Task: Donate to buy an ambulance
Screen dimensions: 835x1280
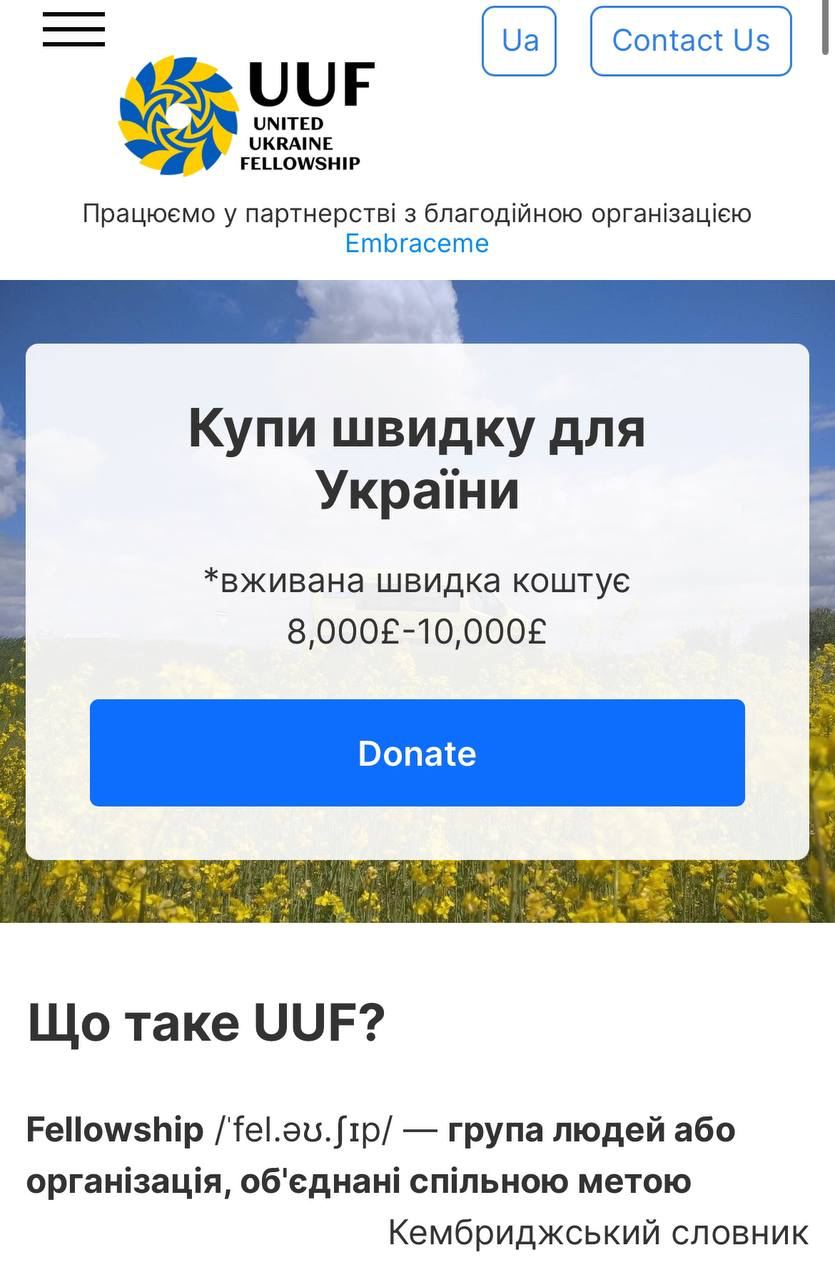Action: [x=417, y=753]
